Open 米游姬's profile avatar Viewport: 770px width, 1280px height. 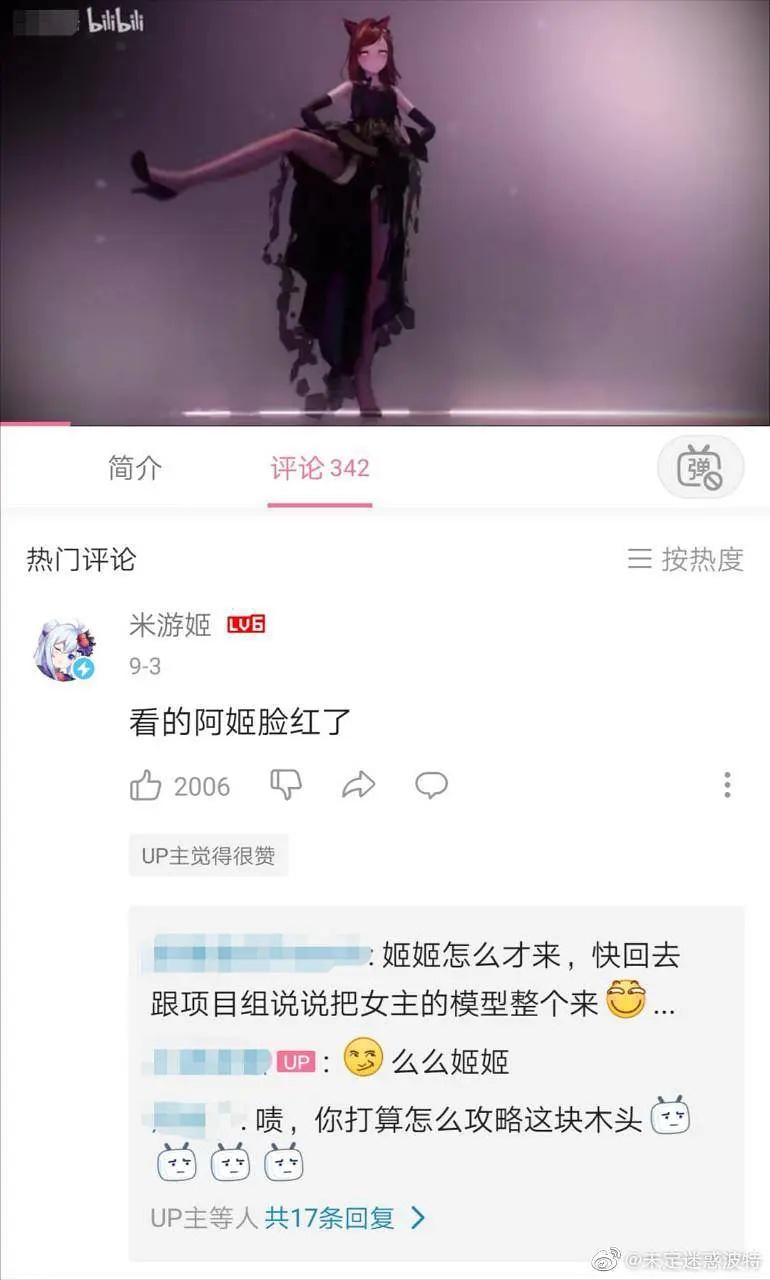pyautogui.click(x=65, y=649)
